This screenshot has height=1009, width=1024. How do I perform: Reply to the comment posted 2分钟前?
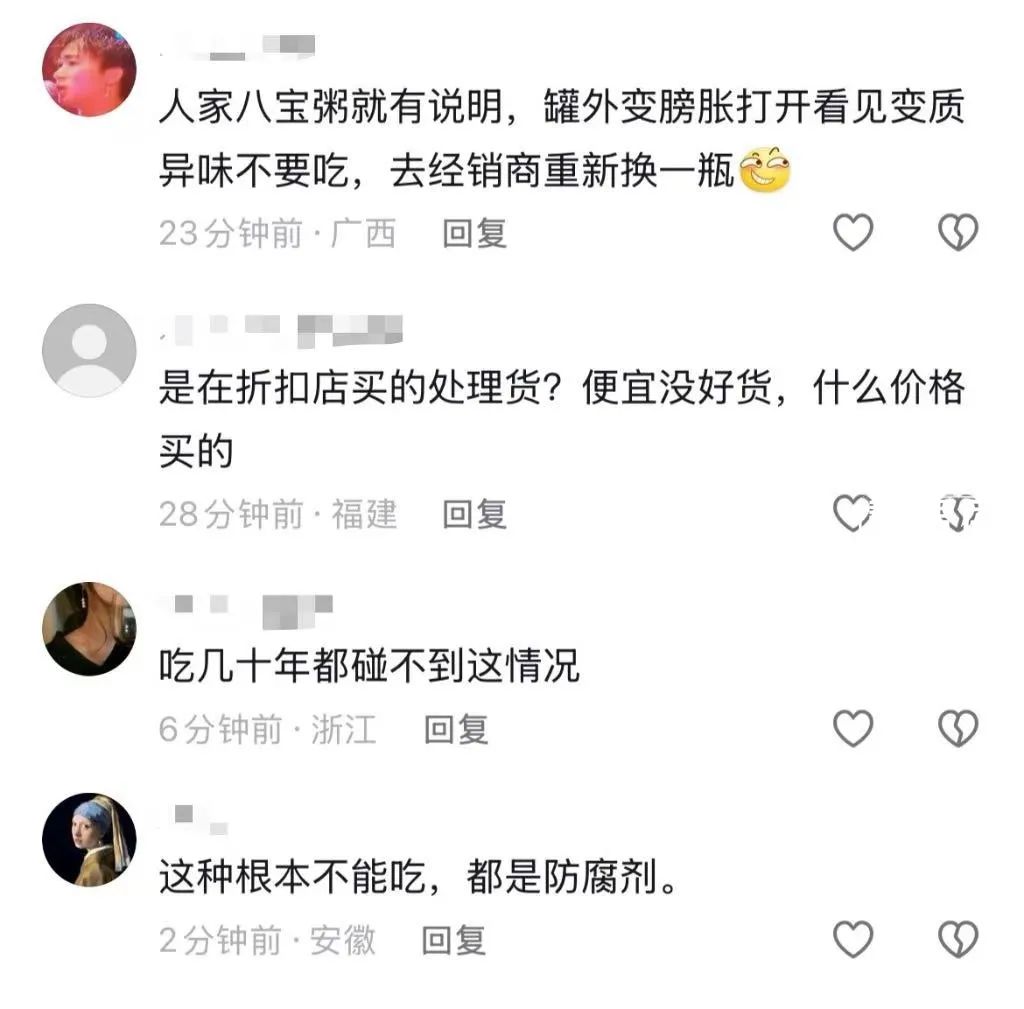(453, 940)
